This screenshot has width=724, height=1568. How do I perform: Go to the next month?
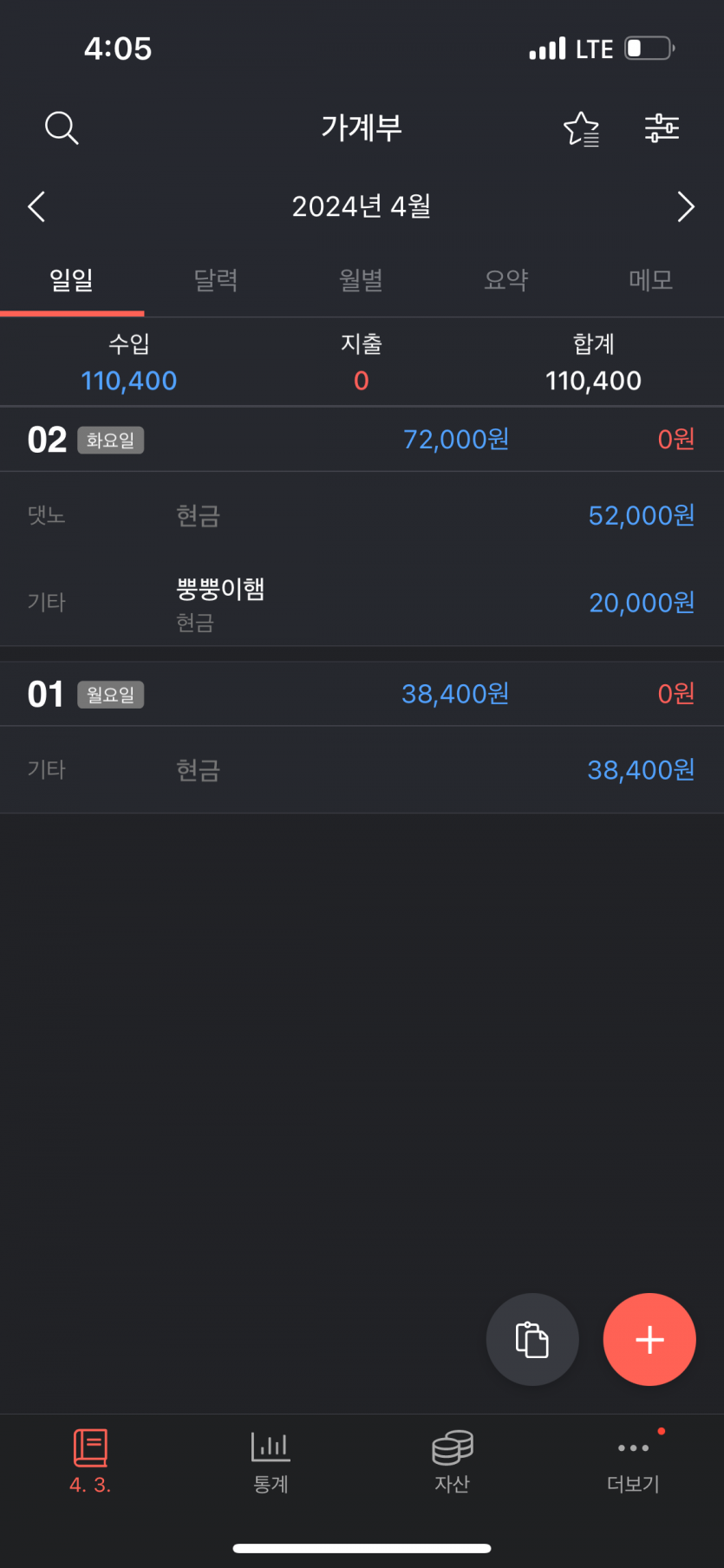click(x=685, y=206)
